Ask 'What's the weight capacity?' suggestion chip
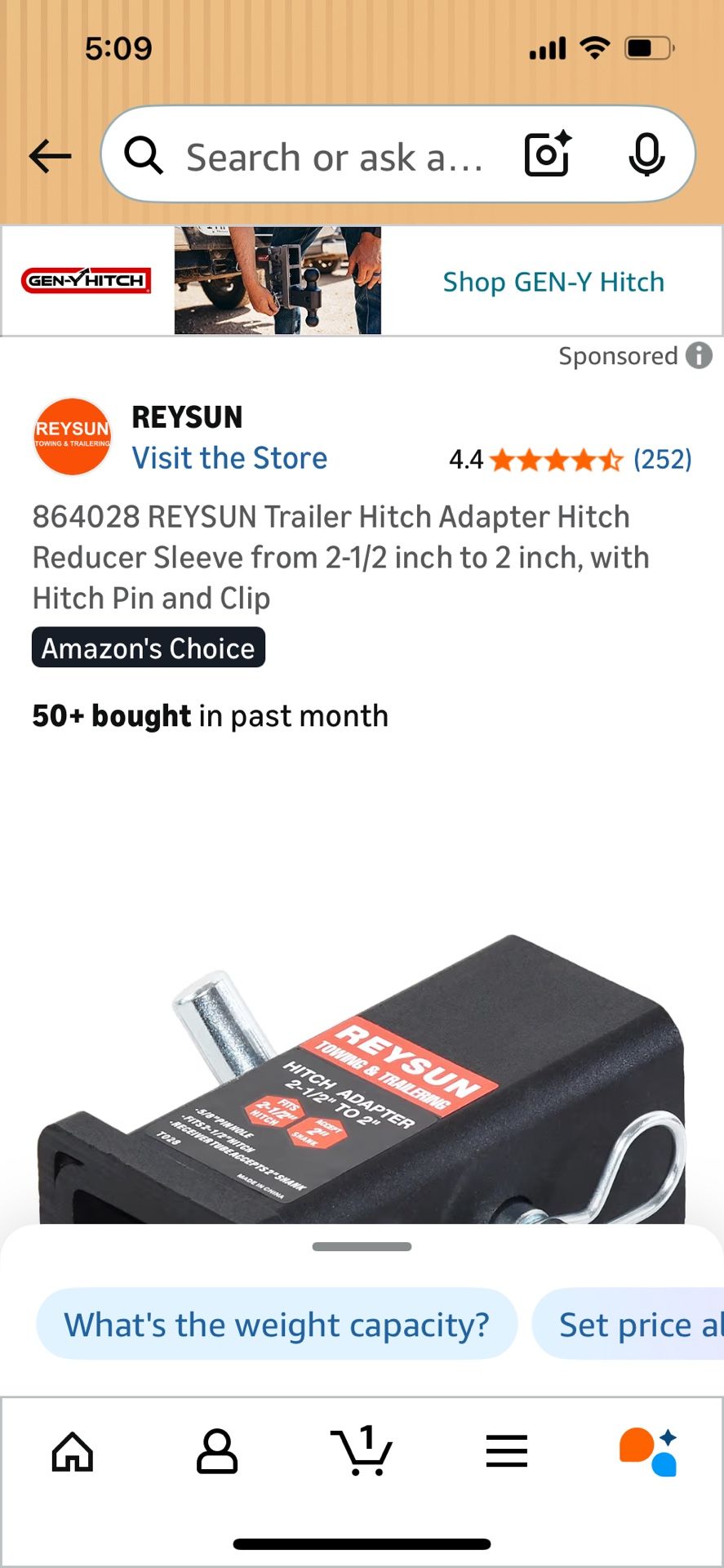This screenshot has height=1568, width=724. (x=277, y=1324)
